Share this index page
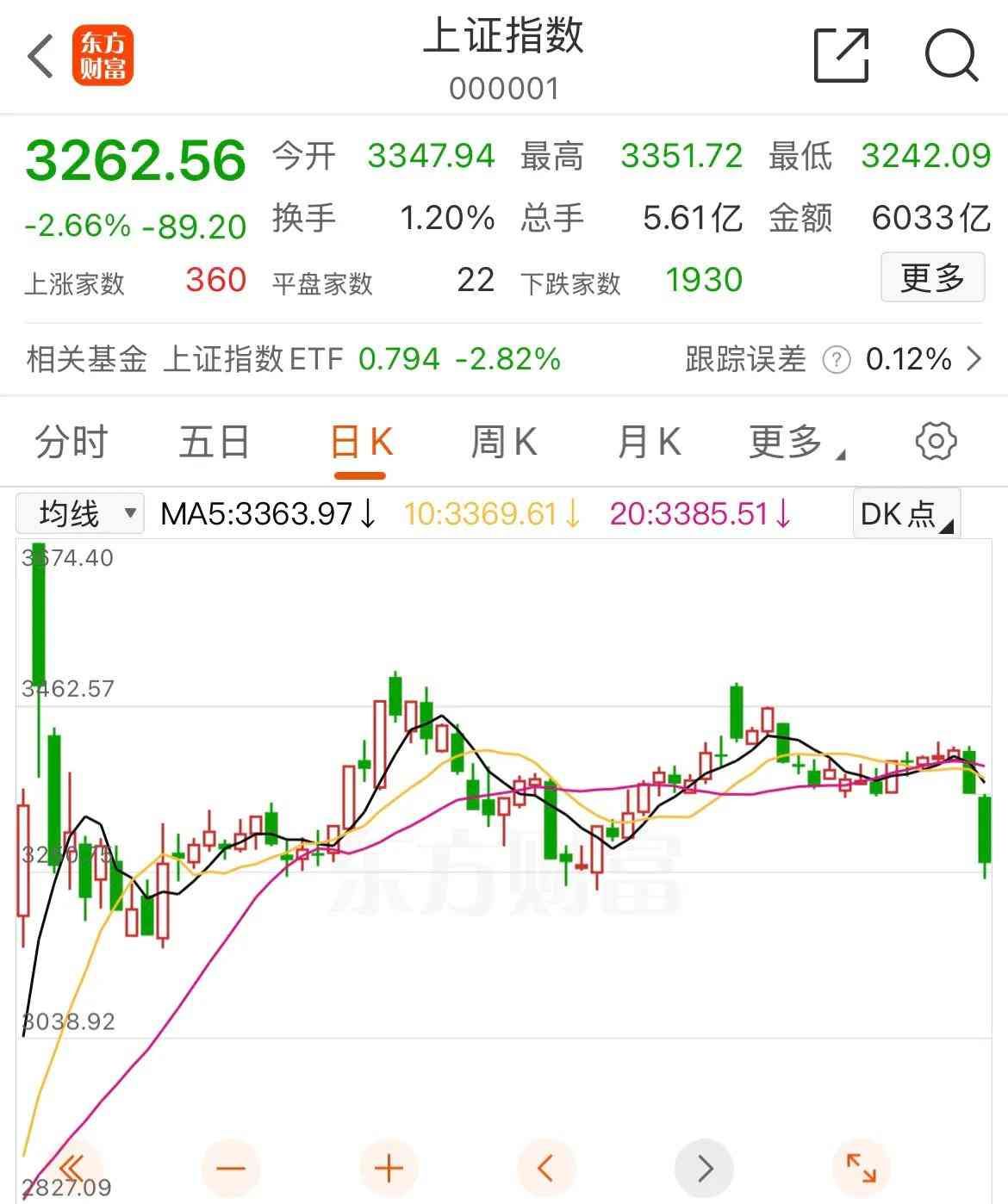This screenshot has width=1008, height=1204. tap(841, 56)
